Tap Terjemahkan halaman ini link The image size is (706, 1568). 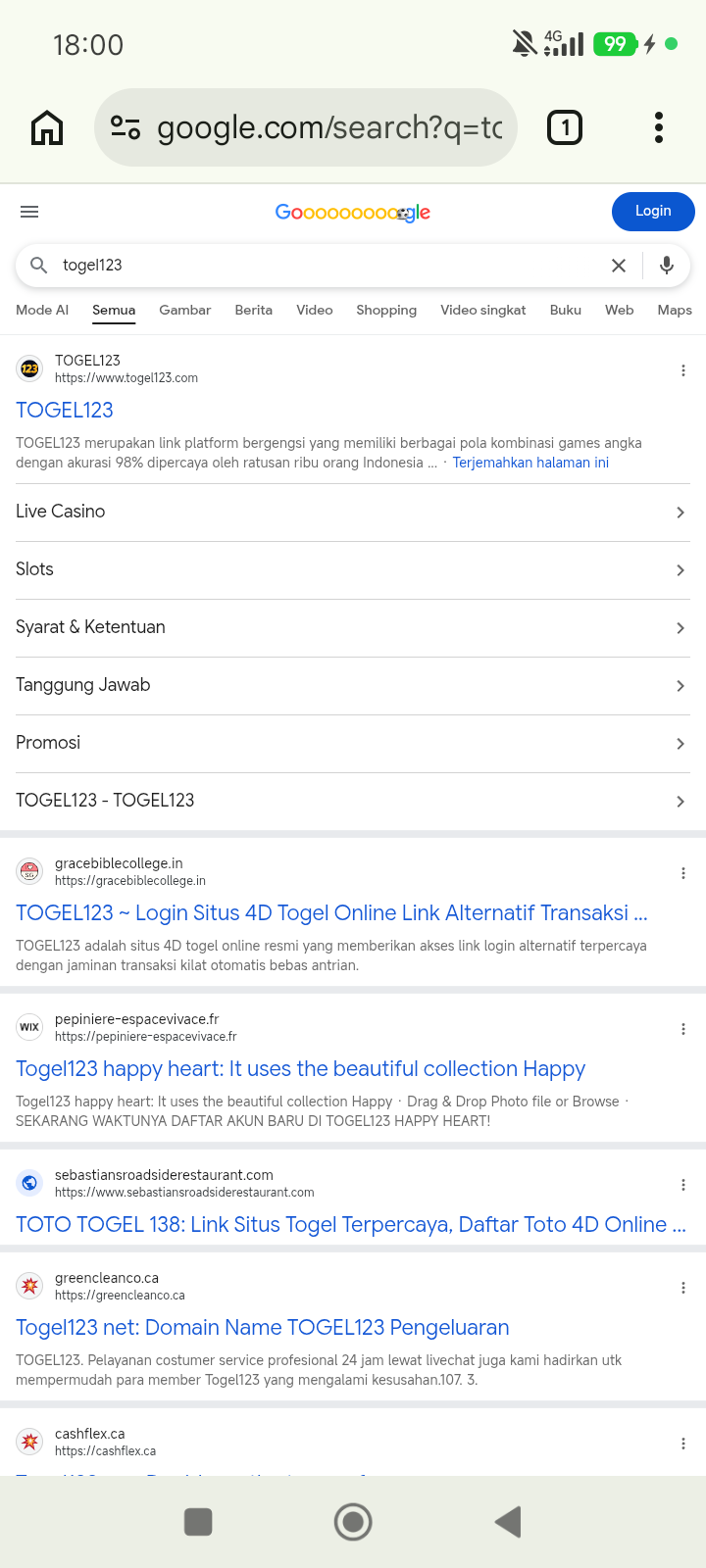530,463
